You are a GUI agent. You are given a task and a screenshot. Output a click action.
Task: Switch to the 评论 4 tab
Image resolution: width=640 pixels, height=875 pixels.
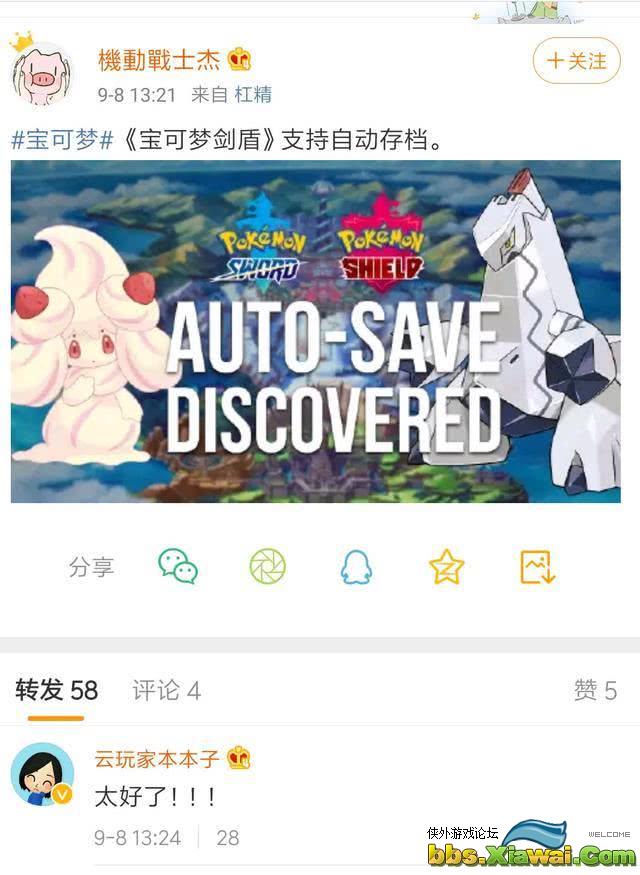pyautogui.click(x=166, y=690)
